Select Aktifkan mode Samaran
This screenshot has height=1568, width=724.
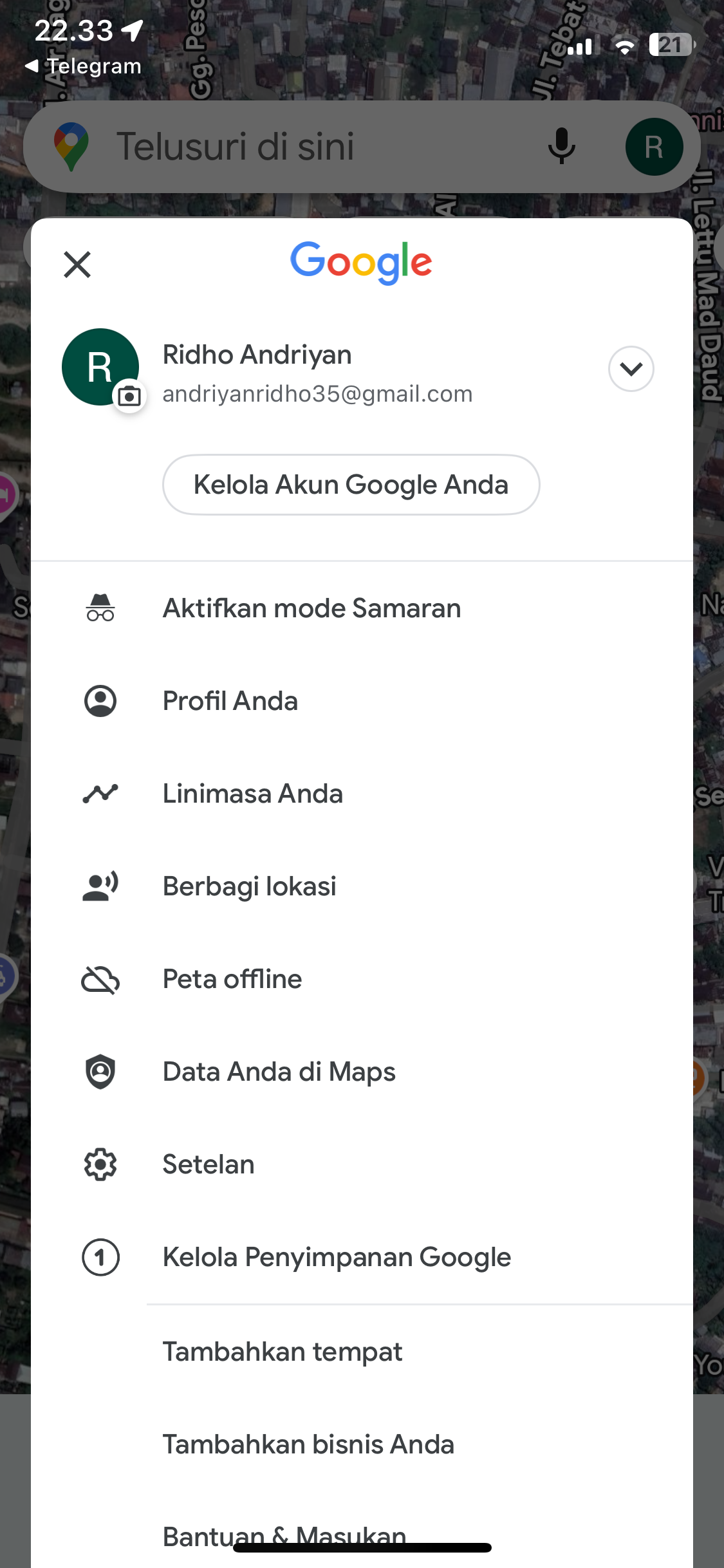pyautogui.click(x=362, y=608)
